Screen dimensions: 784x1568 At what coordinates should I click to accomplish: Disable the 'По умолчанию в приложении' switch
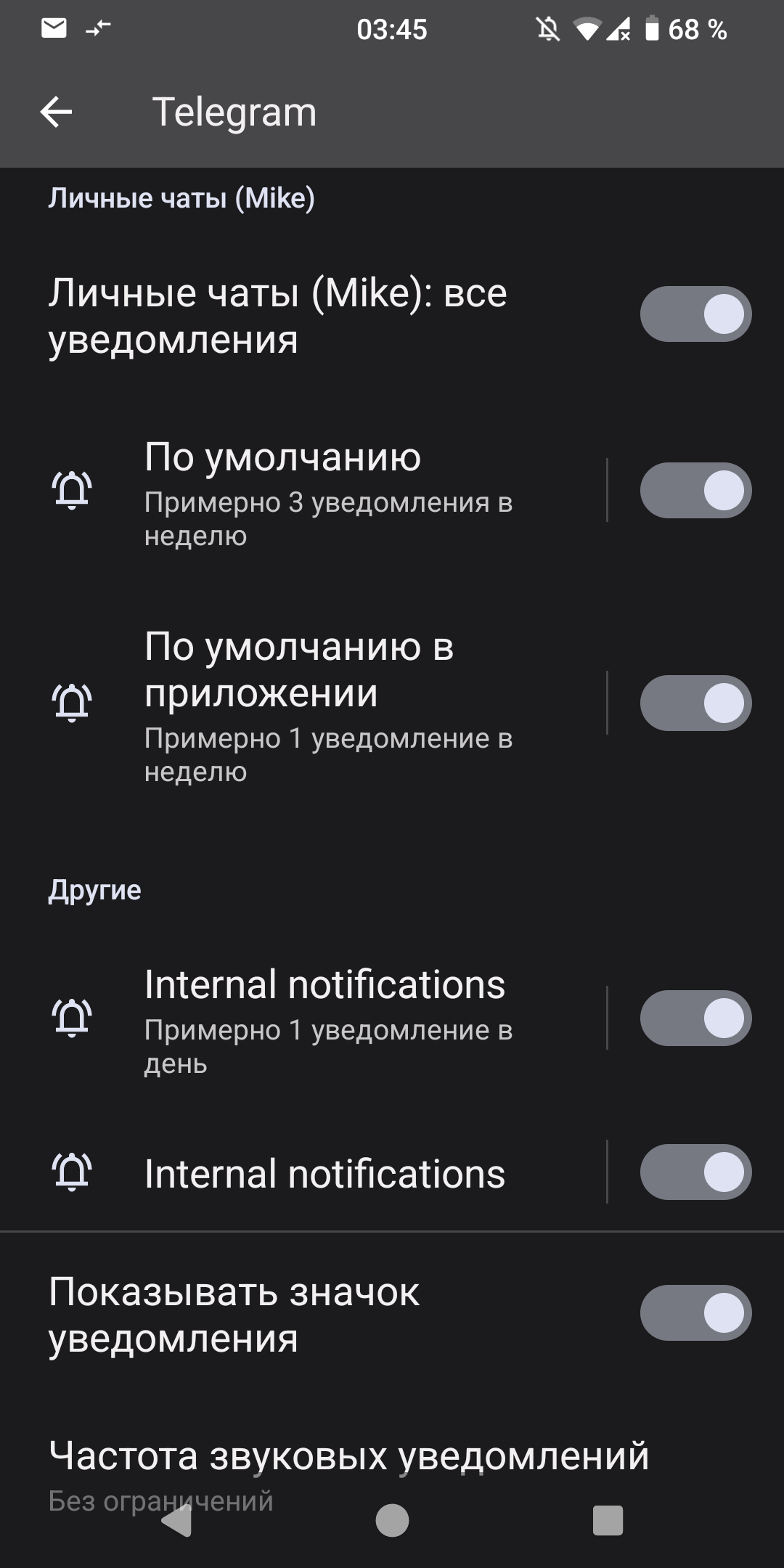(695, 703)
